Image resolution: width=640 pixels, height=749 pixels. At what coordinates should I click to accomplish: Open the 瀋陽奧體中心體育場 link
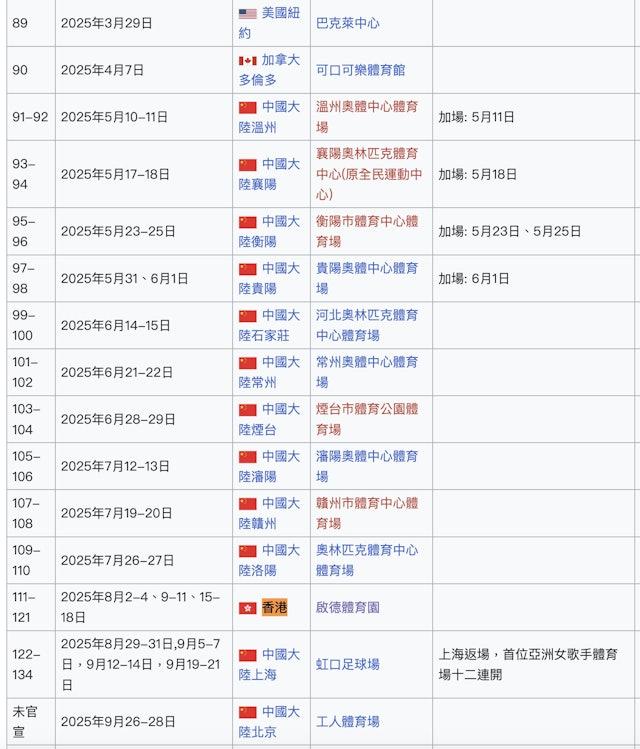pos(367,456)
